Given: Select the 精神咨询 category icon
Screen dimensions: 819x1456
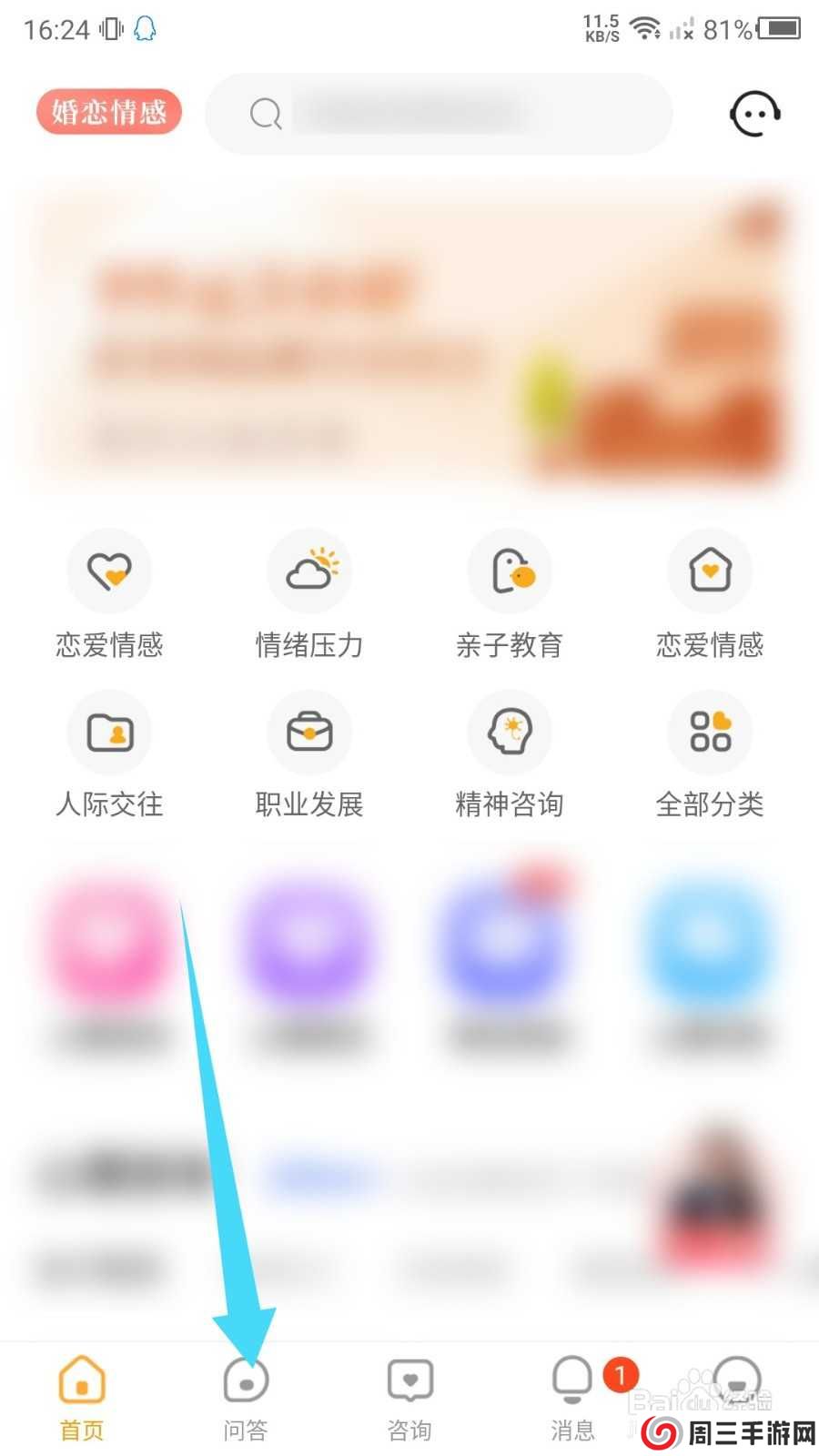Looking at the screenshot, I should point(510,733).
